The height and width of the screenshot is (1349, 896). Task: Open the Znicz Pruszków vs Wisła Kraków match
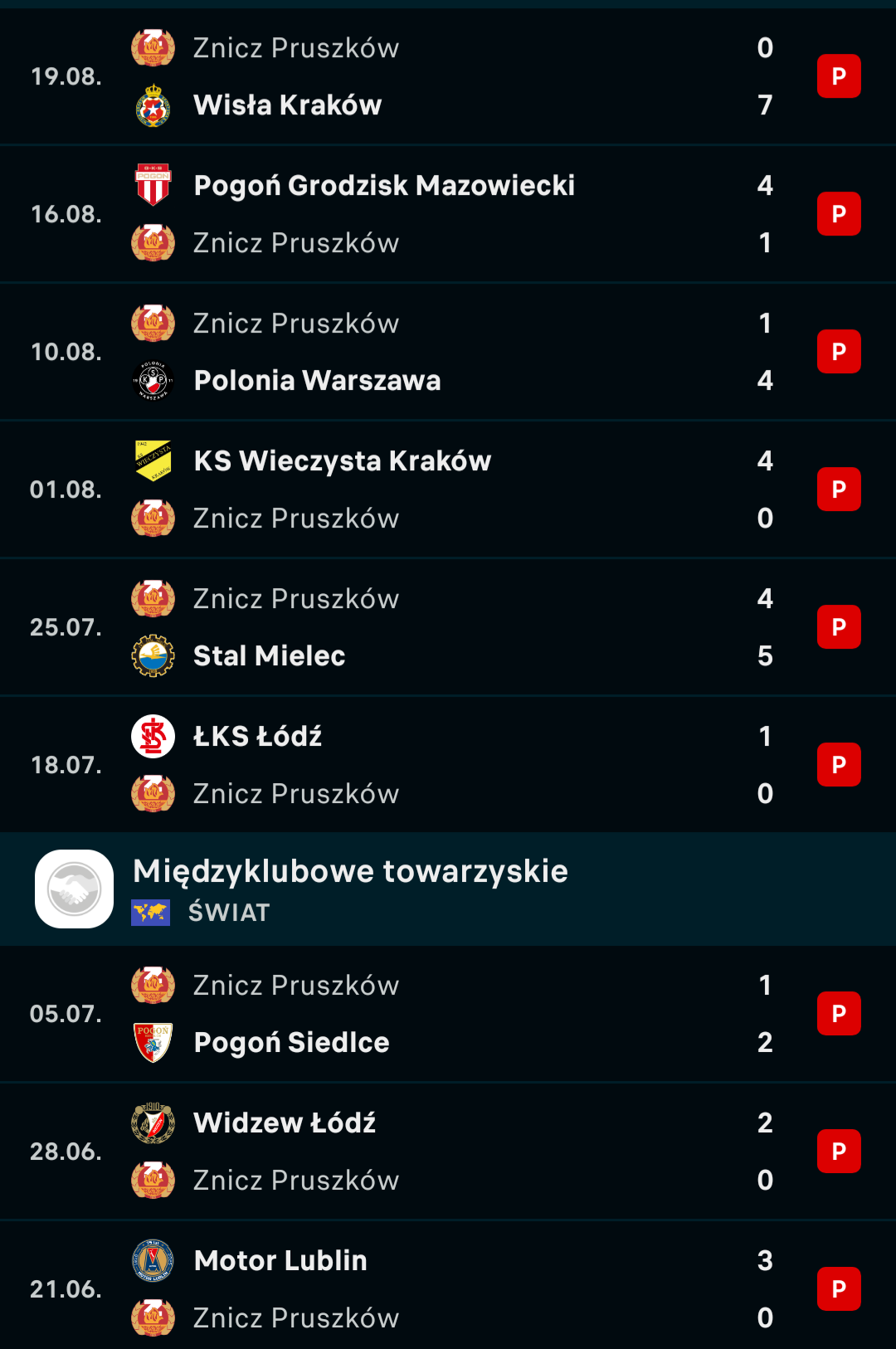coord(448,76)
